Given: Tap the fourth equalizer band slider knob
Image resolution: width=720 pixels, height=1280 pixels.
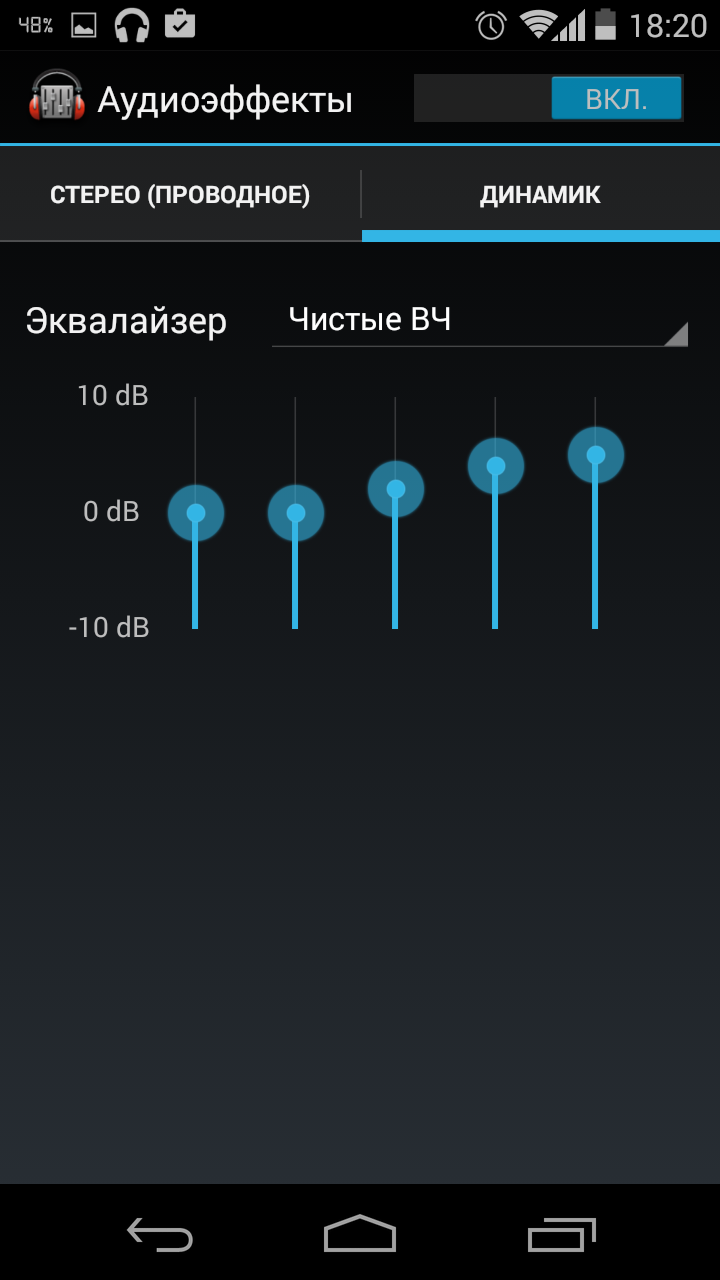Looking at the screenshot, I should point(496,466).
